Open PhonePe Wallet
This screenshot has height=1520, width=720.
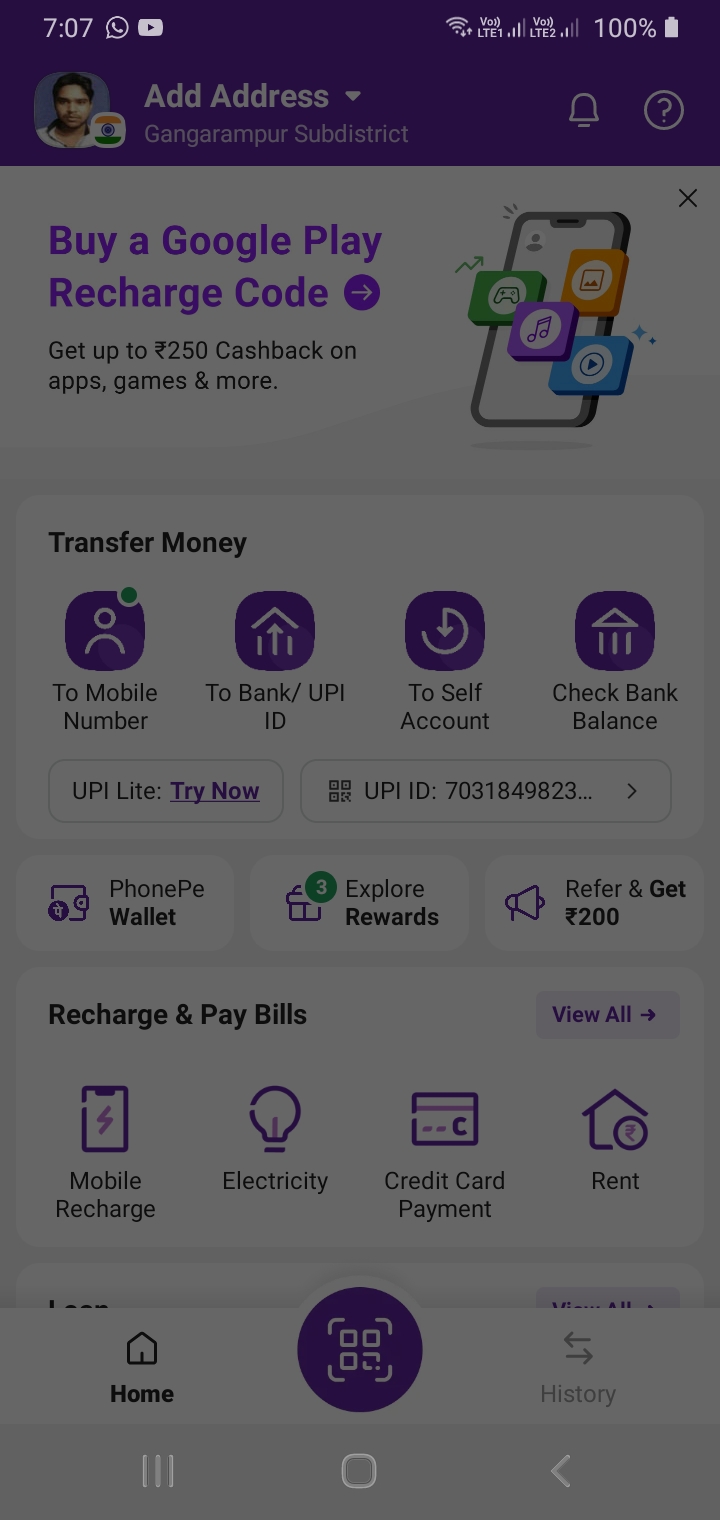[125, 903]
